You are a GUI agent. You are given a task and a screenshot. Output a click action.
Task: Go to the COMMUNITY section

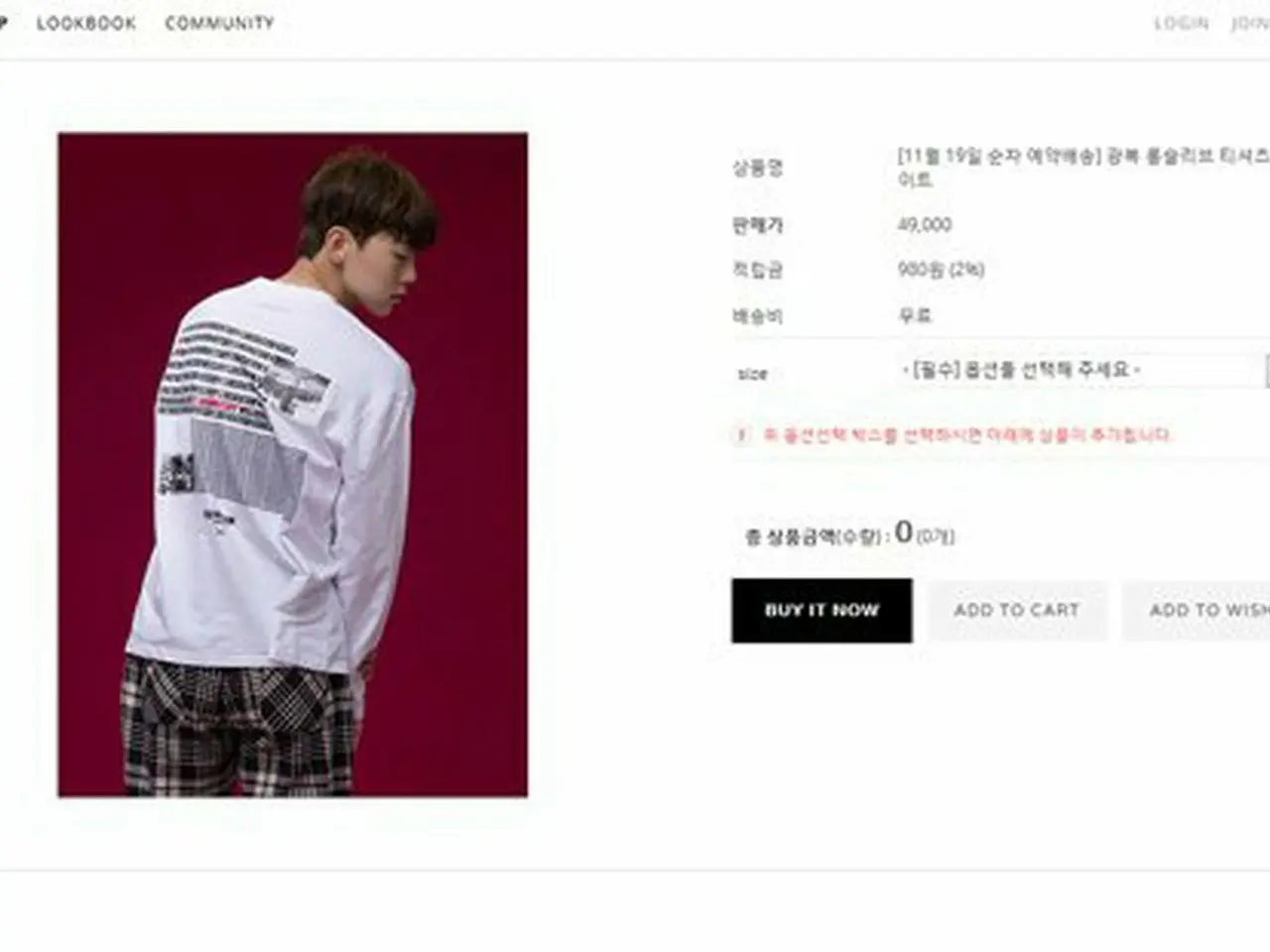click(219, 23)
